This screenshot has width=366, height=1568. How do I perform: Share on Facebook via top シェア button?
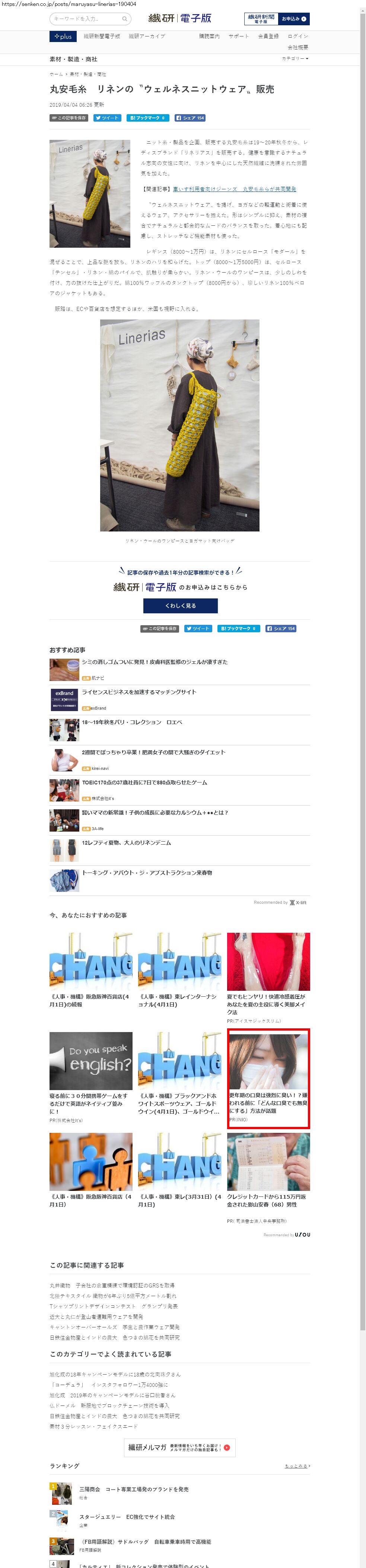pos(190,118)
